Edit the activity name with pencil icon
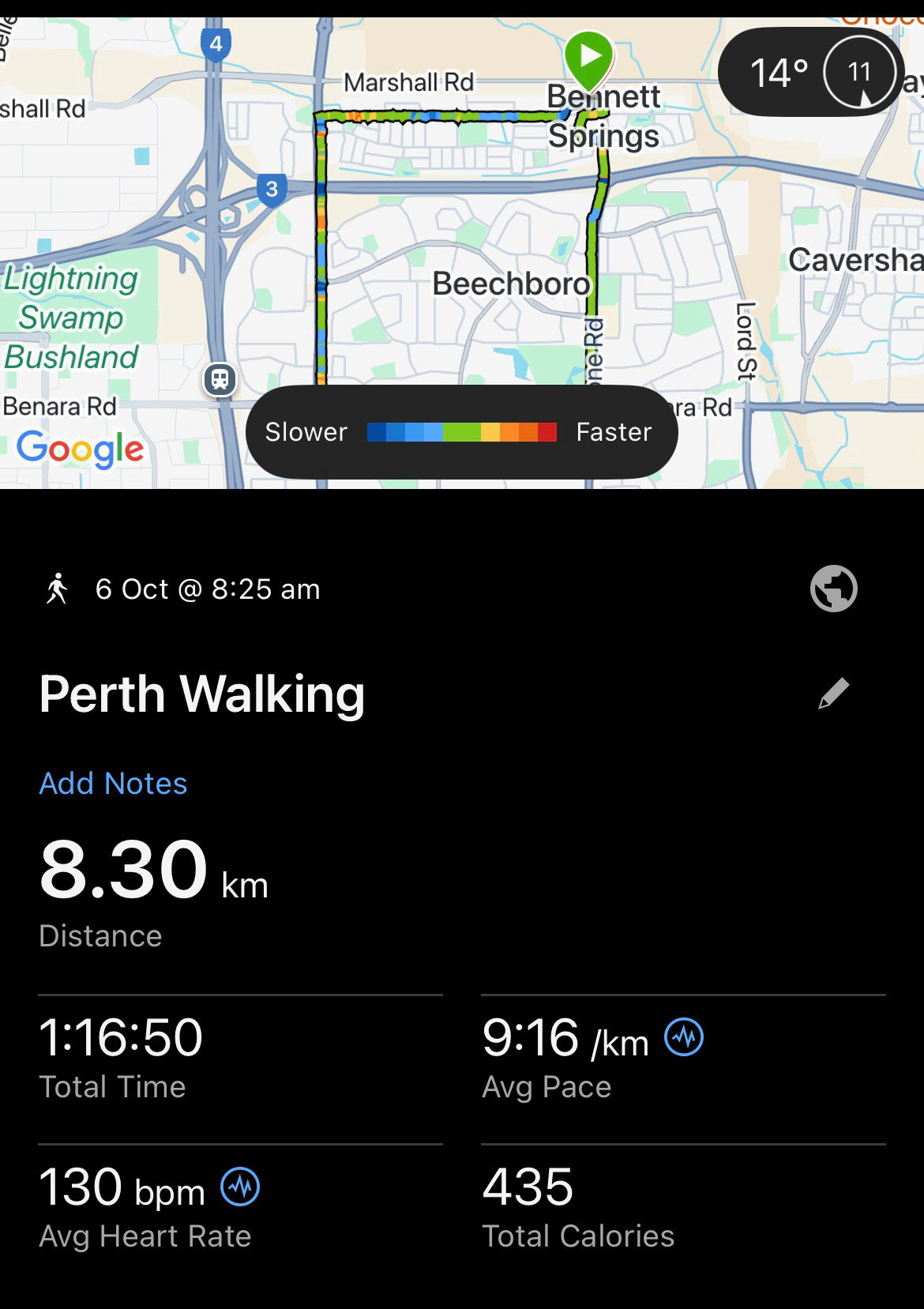 pos(833,694)
